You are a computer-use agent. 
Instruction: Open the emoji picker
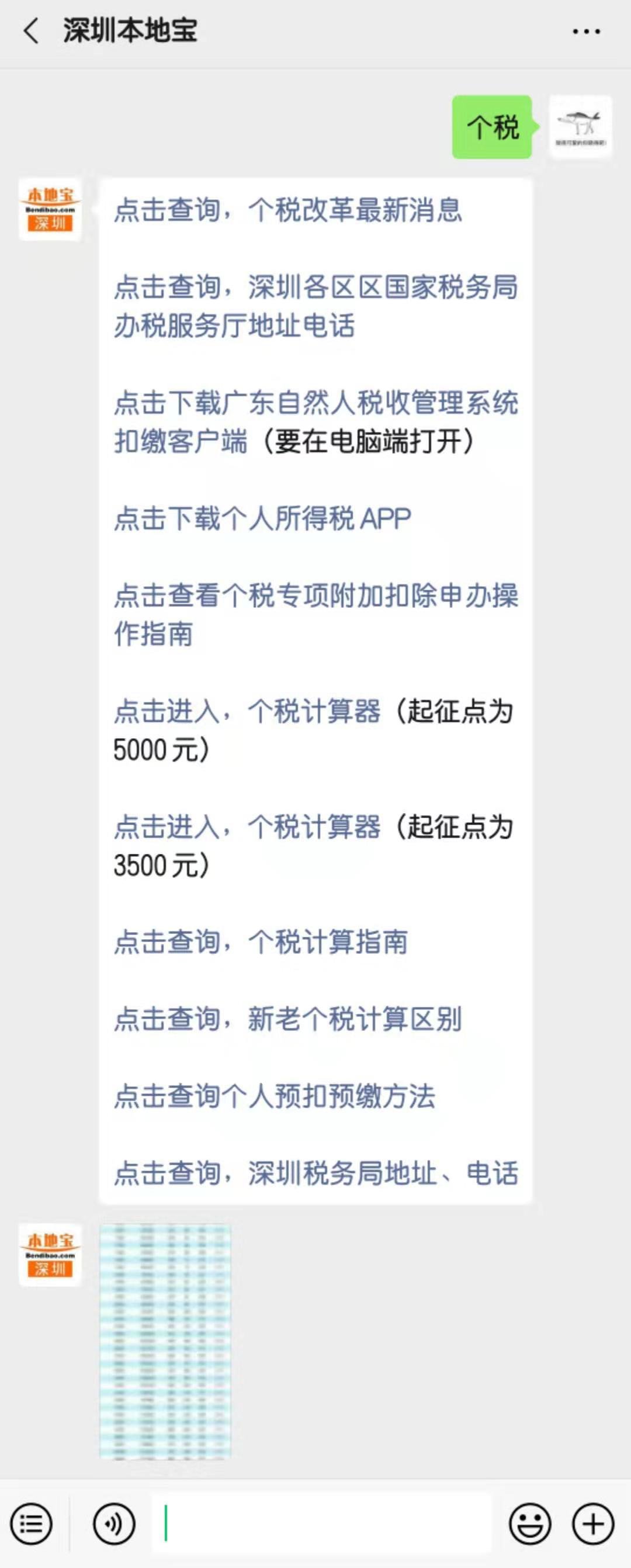coord(530,1524)
